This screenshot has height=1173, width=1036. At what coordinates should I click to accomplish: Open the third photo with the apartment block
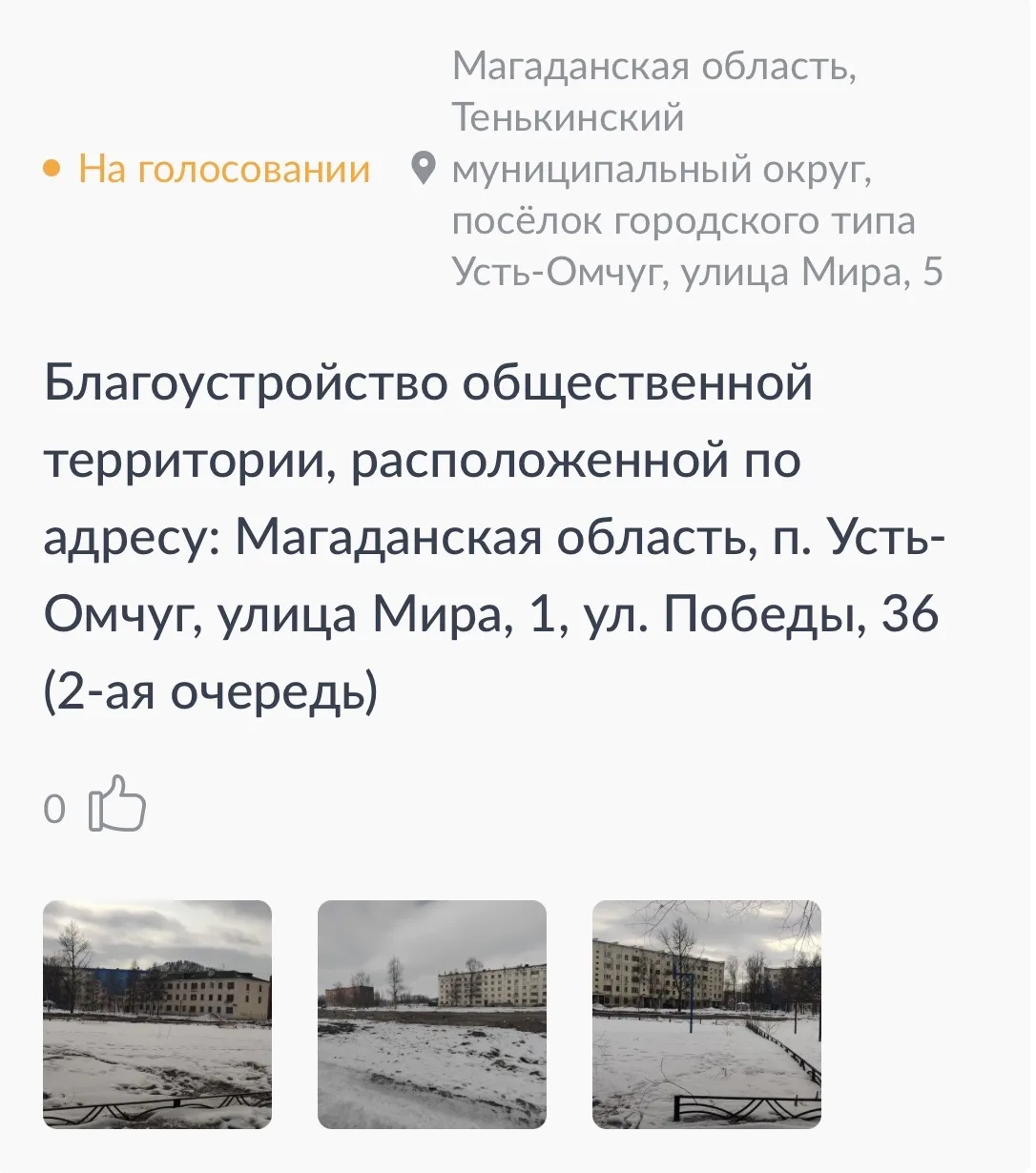[707, 1015]
